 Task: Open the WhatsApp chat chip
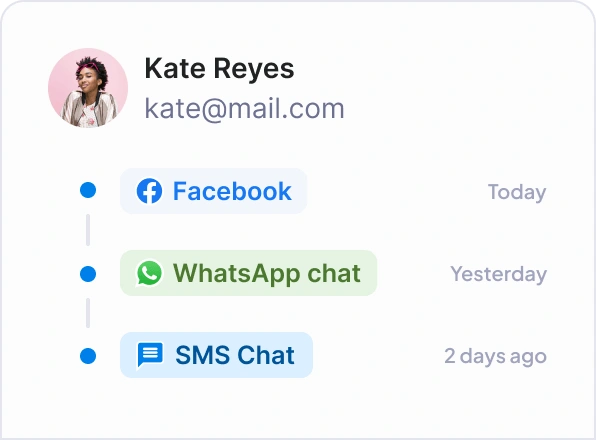click(248, 273)
